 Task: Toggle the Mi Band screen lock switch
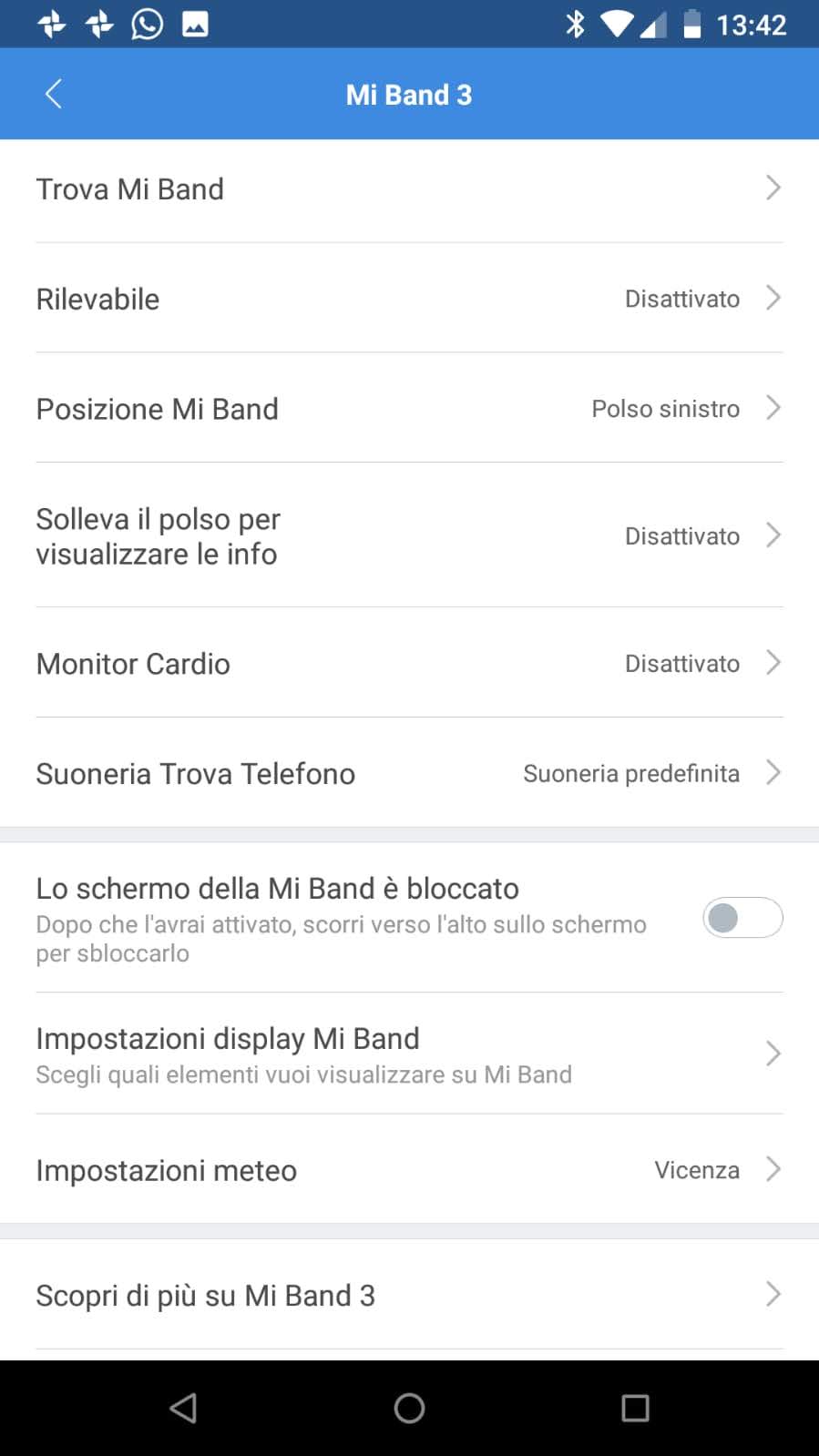742,918
